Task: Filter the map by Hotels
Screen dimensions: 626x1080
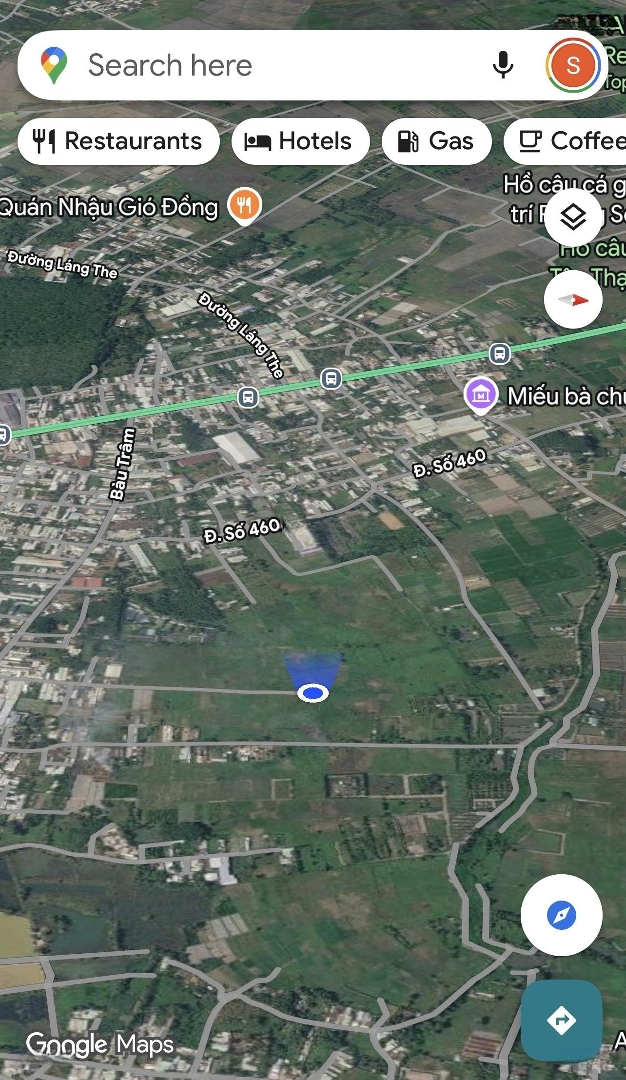Action: [x=300, y=141]
